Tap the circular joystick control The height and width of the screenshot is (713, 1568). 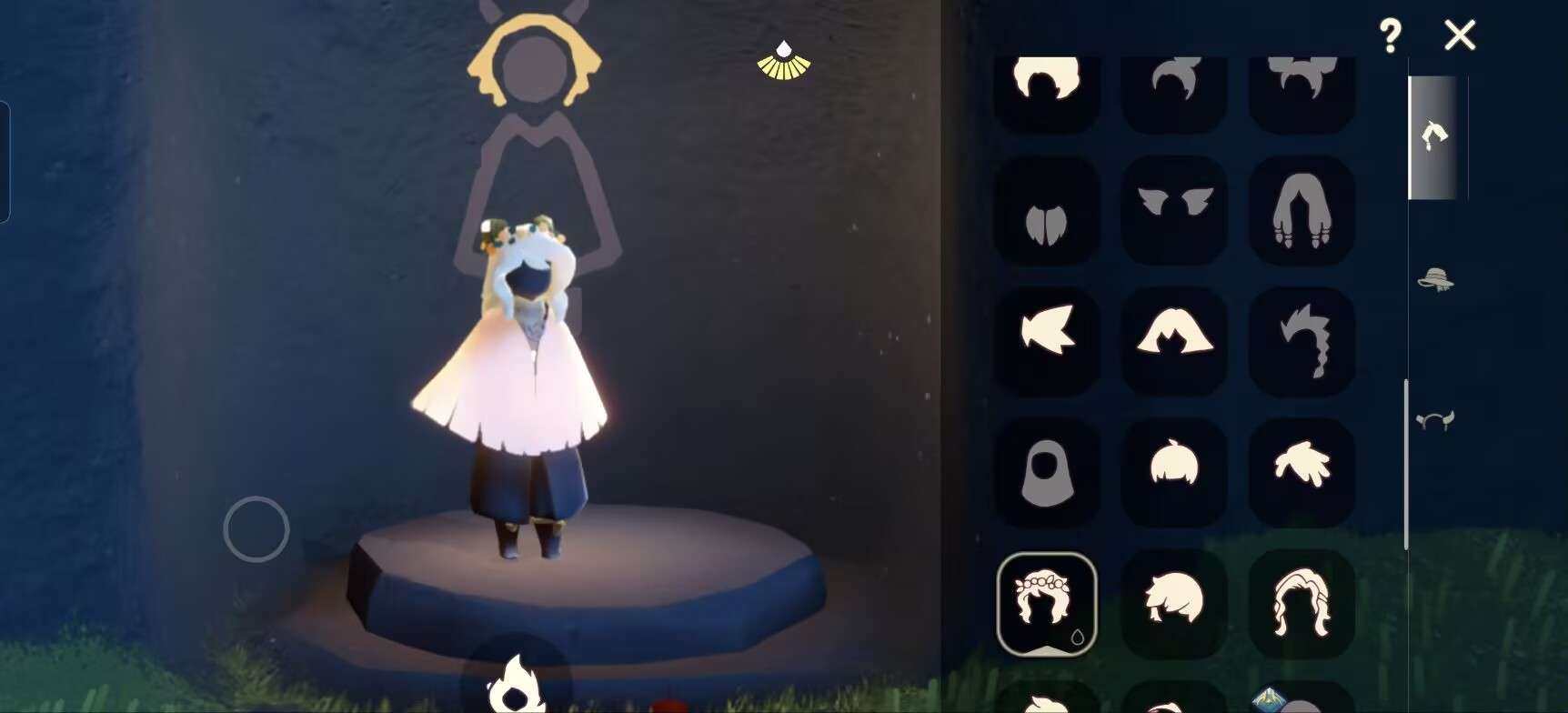tap(256, 529)
